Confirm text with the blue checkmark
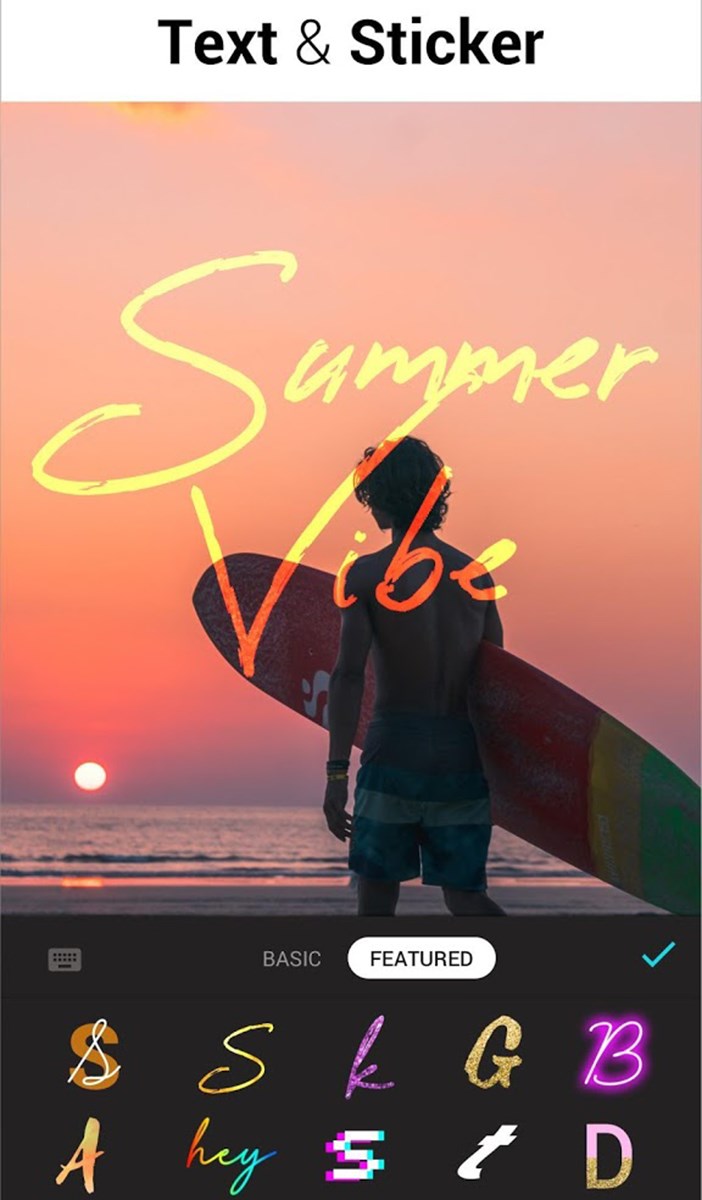 (x=658, y=955)
